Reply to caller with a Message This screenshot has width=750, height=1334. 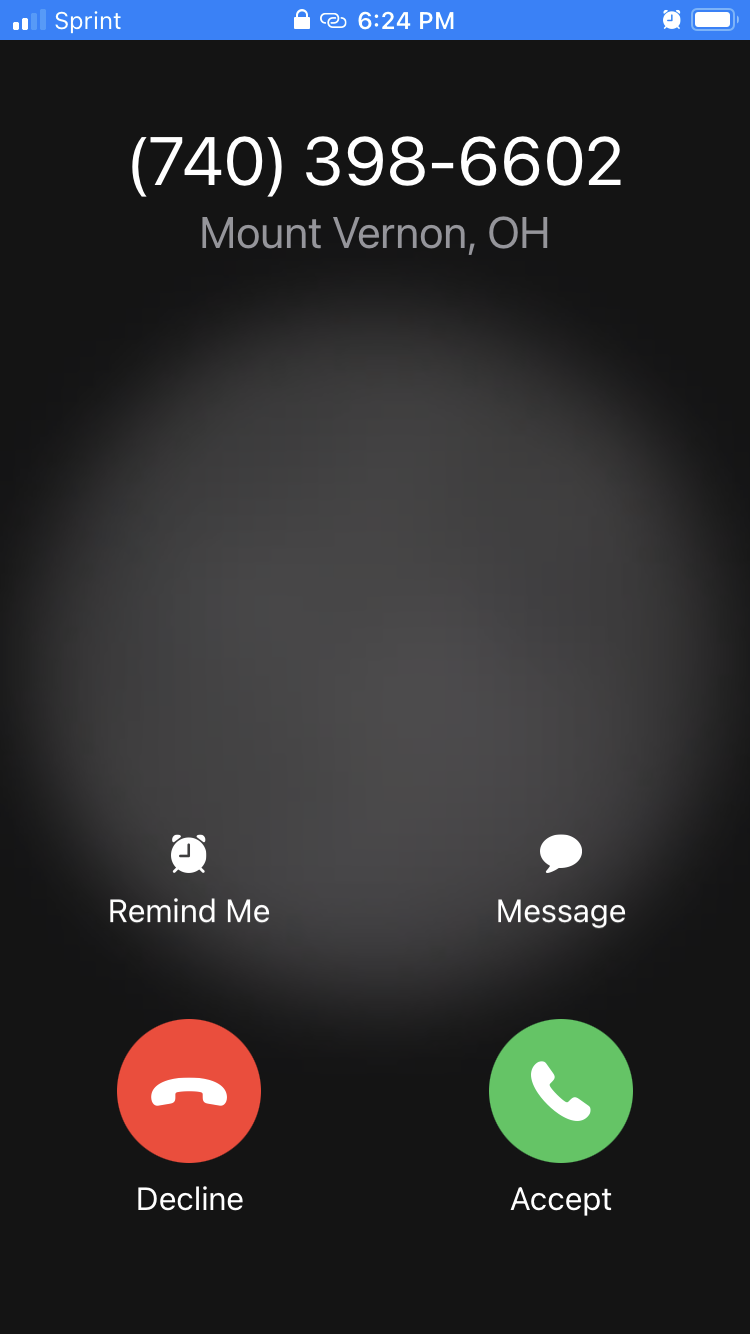560,879
